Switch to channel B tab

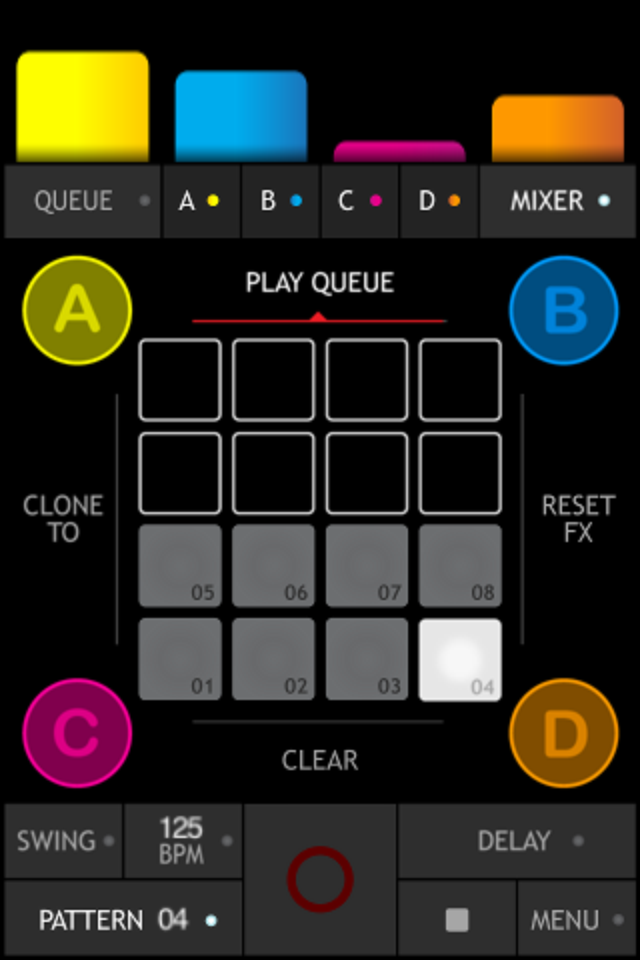(281, 201)
